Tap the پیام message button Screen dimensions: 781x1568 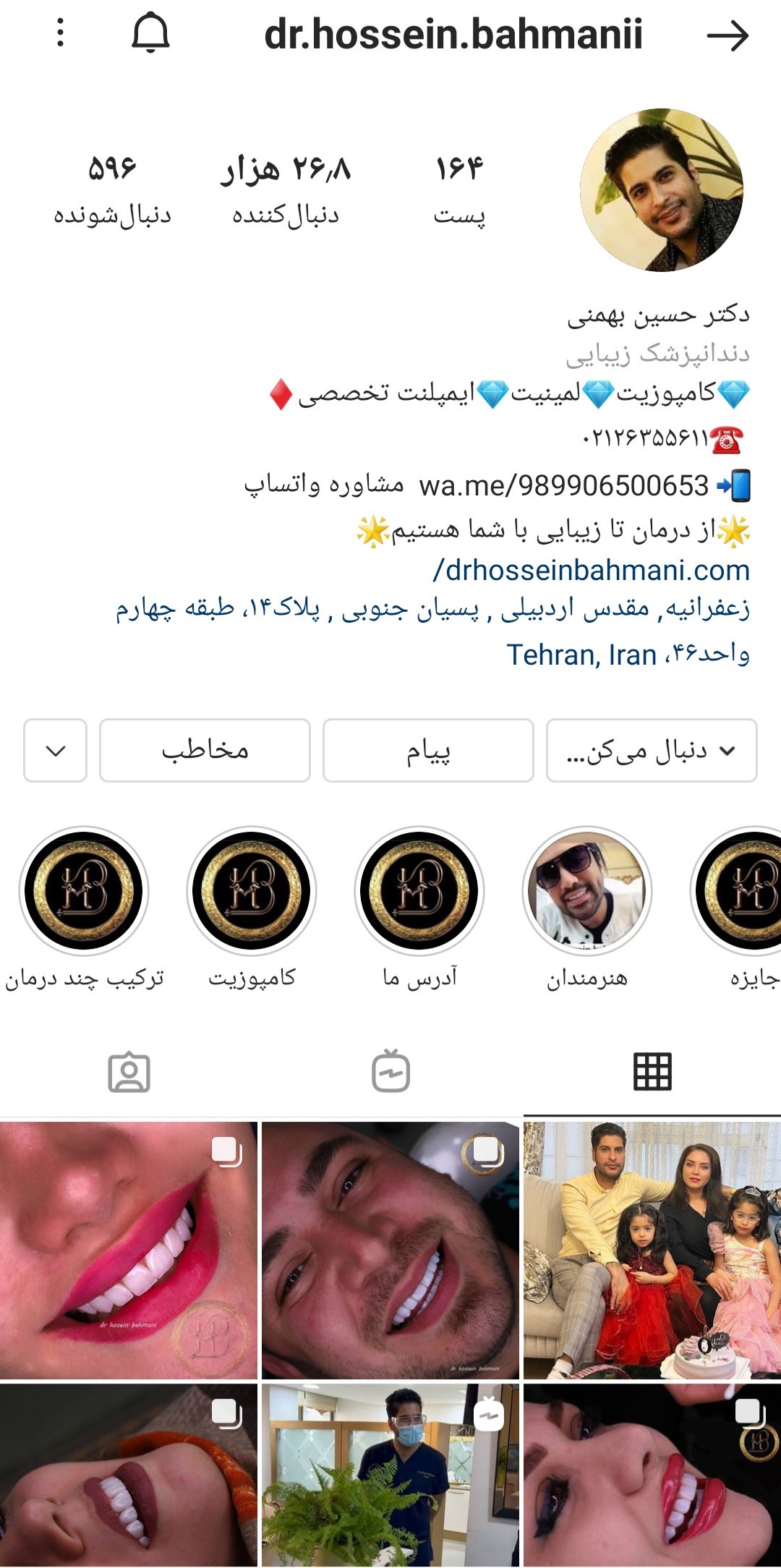[428, 751]
